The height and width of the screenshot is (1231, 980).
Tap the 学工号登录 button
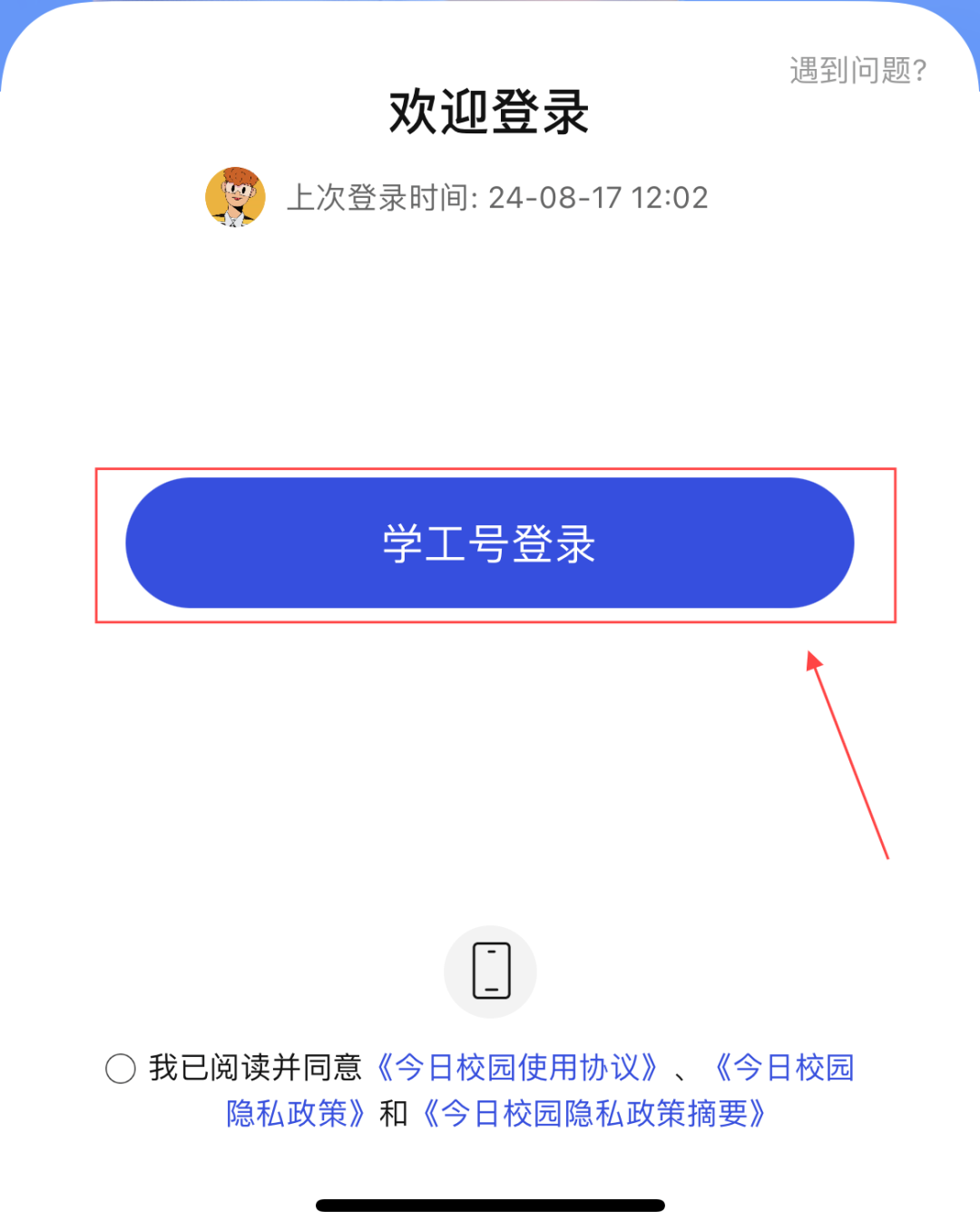click(489, 543)
